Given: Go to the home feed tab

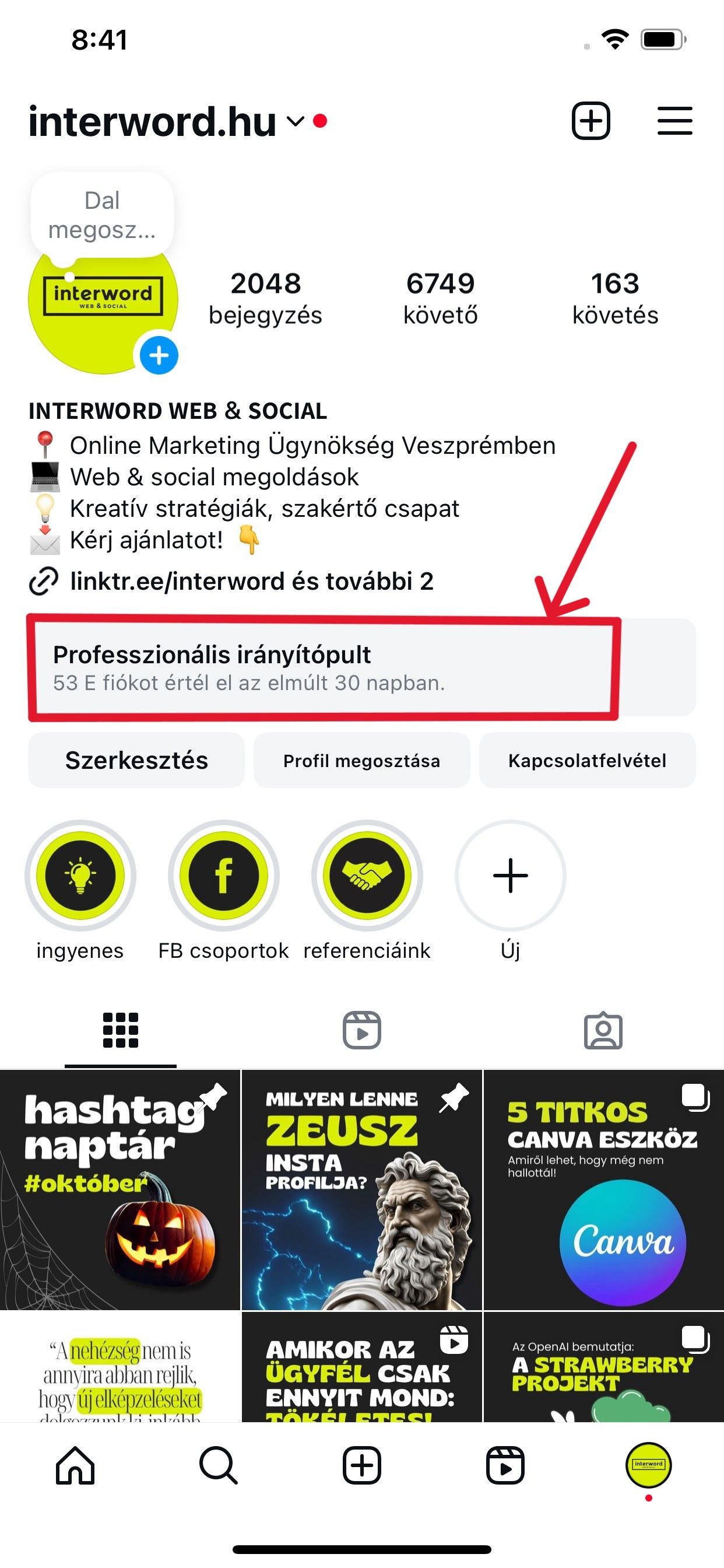Looking at the screenshot, I should point(75,1465).
